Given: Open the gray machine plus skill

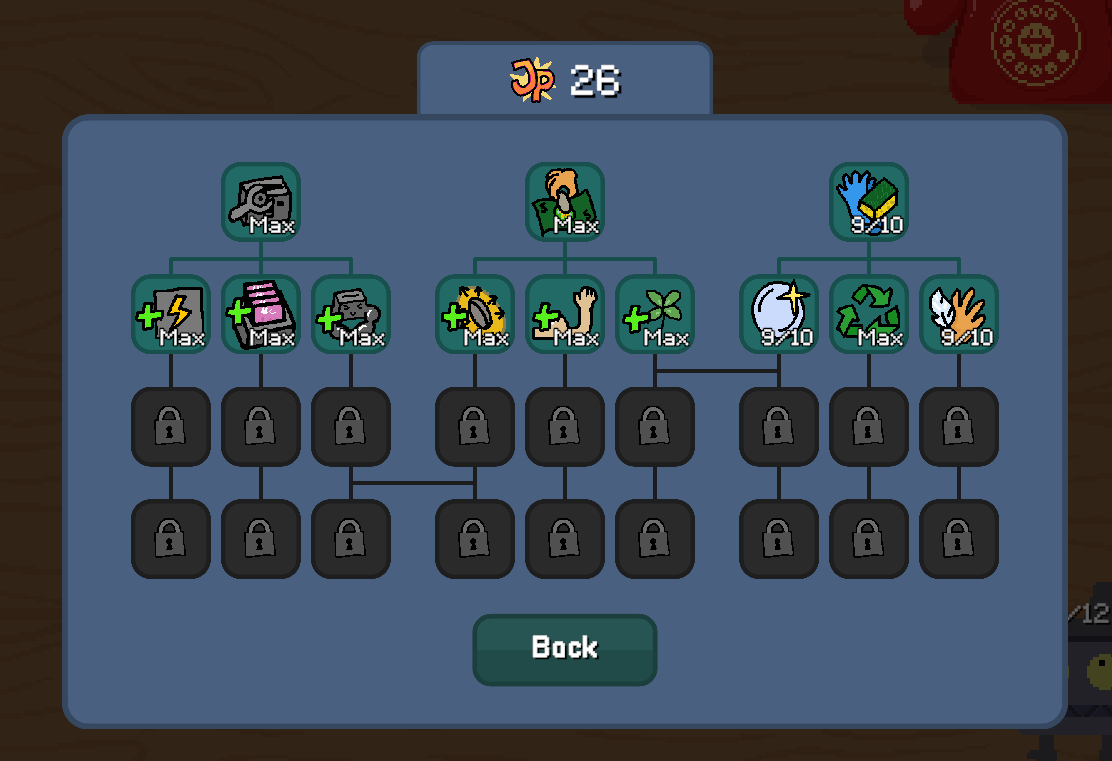Looking at the screenshot, I should pos(350,314).
